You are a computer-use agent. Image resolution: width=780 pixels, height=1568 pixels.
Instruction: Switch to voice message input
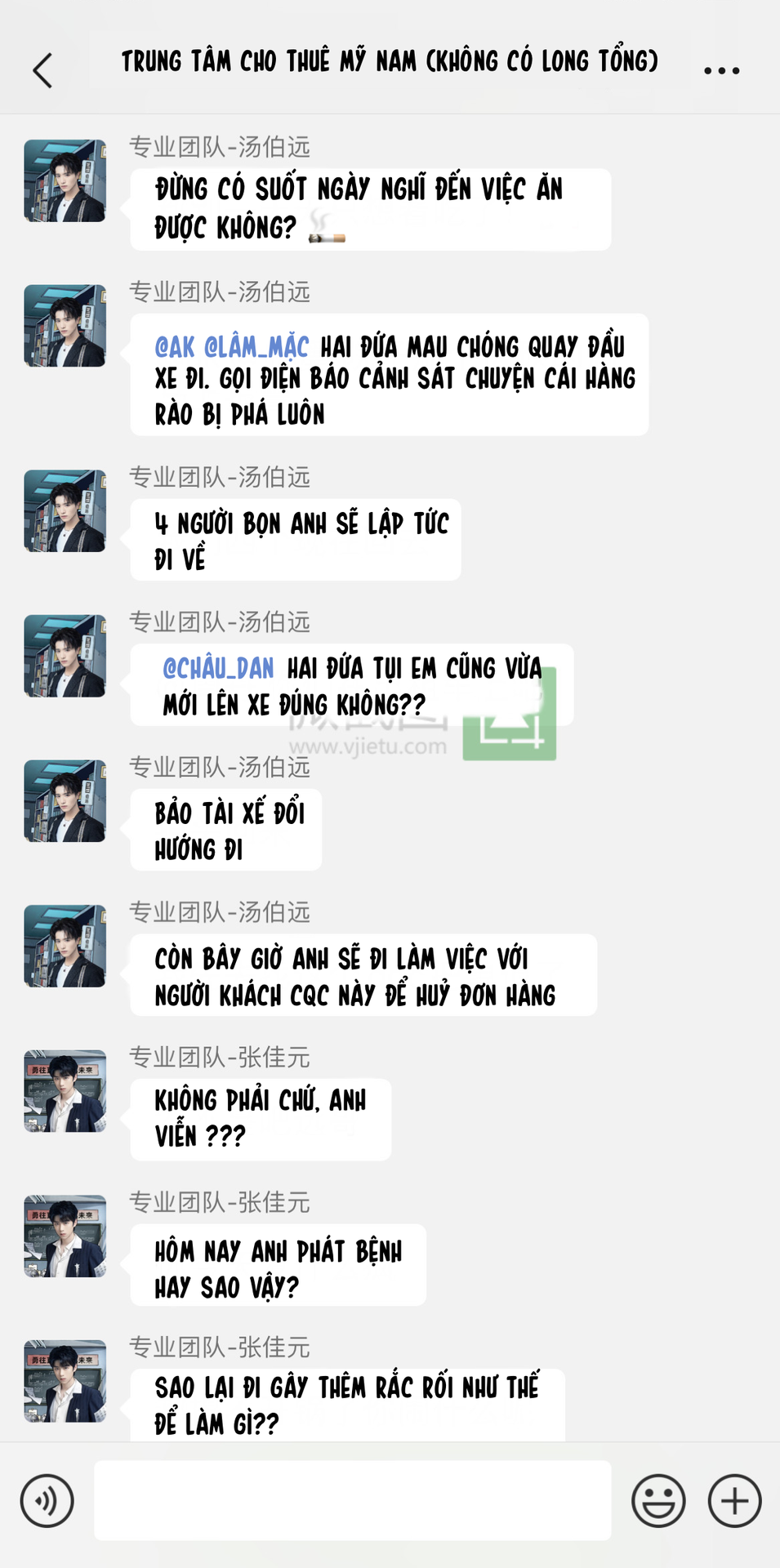47,1500
